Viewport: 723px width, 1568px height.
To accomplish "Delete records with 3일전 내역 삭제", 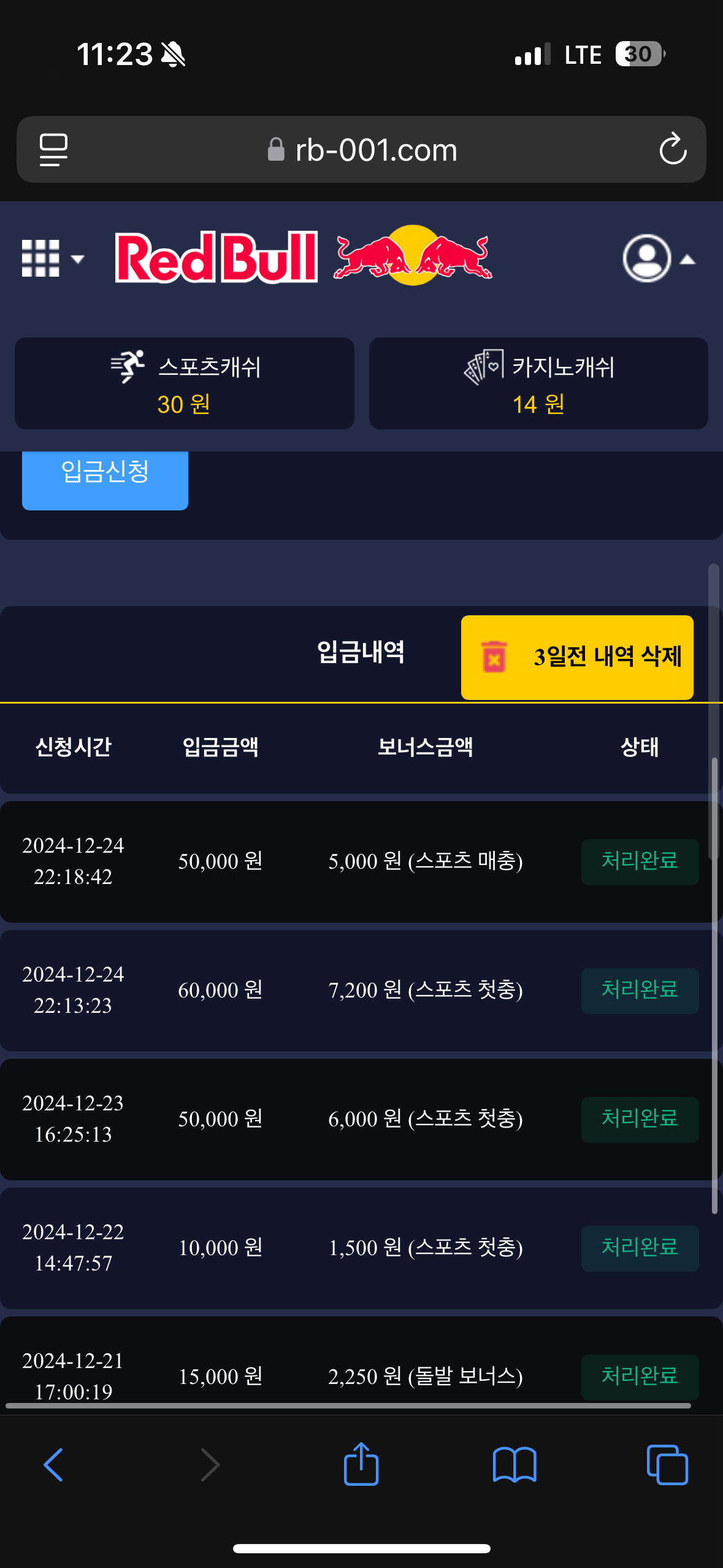I will click(x=577, y=657).
